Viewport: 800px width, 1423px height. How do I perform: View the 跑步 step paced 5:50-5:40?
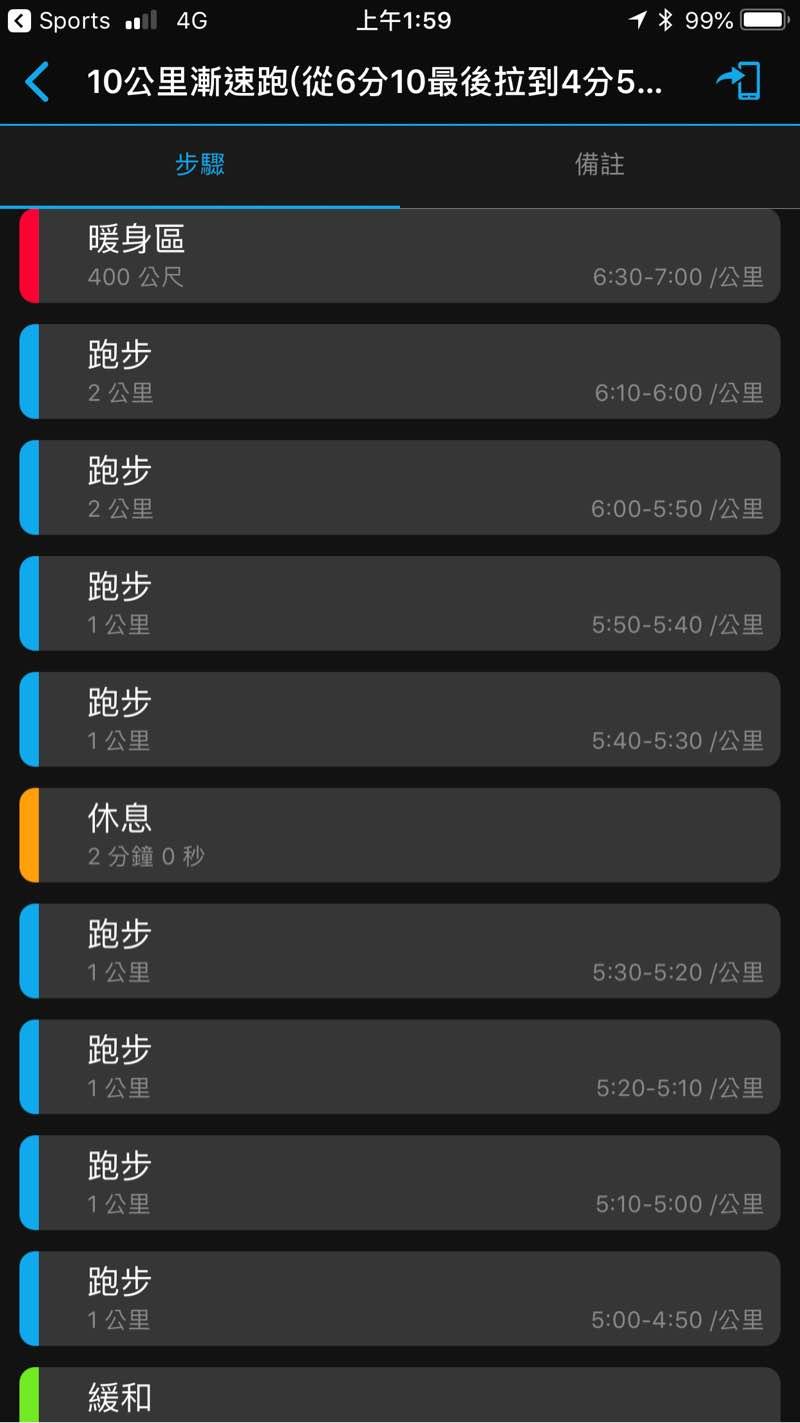click(x=400, y=603)
